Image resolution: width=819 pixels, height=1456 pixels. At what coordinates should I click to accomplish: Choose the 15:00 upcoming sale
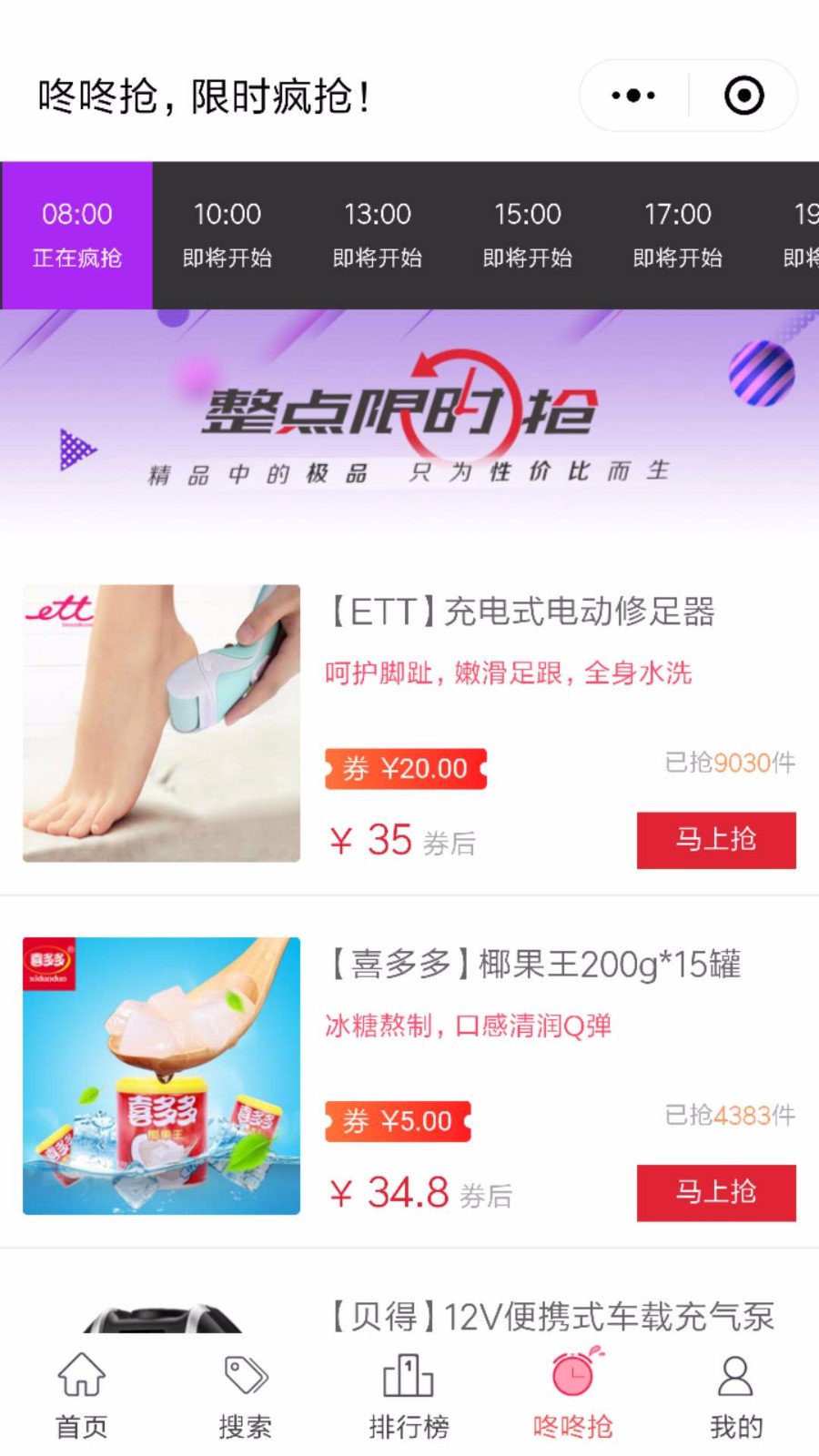(528, 236)
